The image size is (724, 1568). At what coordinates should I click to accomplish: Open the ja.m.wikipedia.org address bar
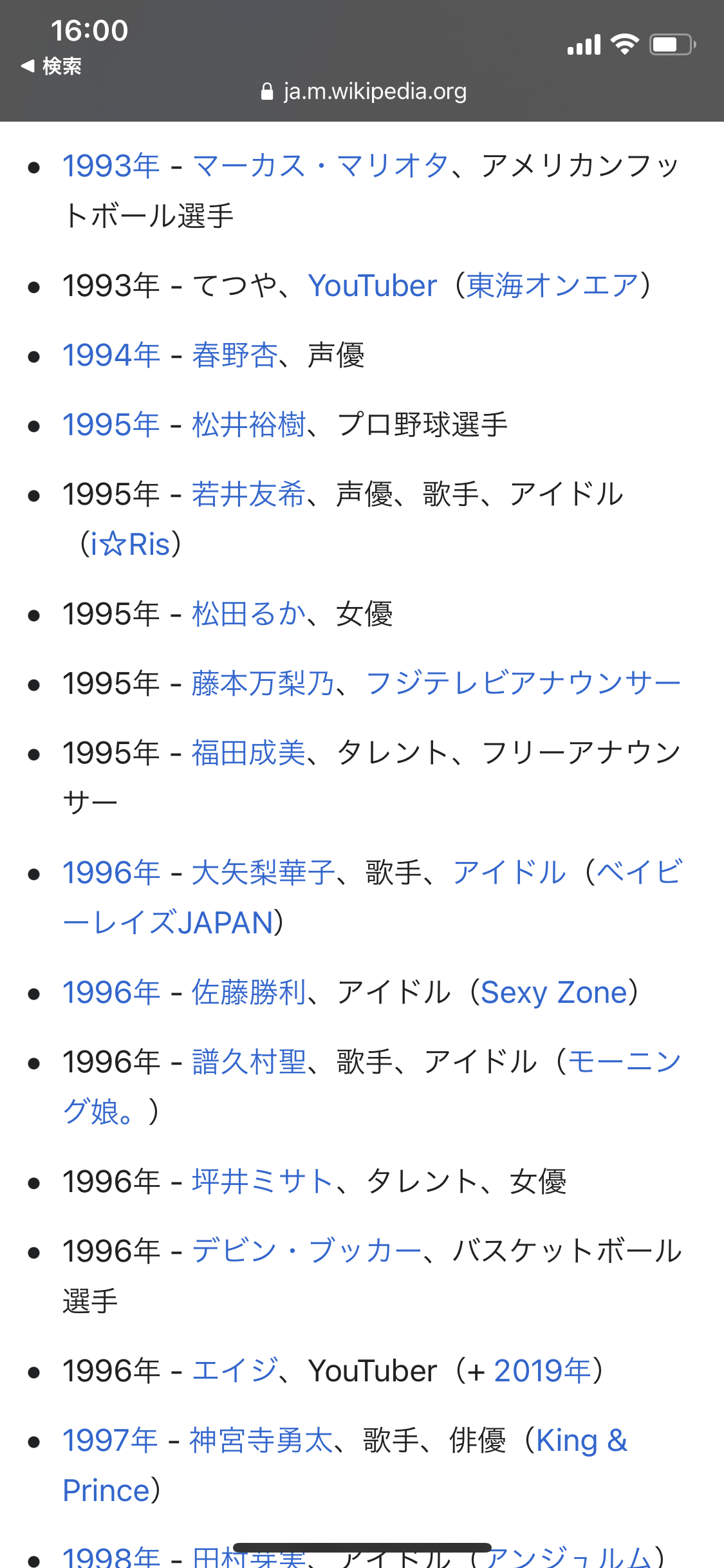click(x=373, y=91)
